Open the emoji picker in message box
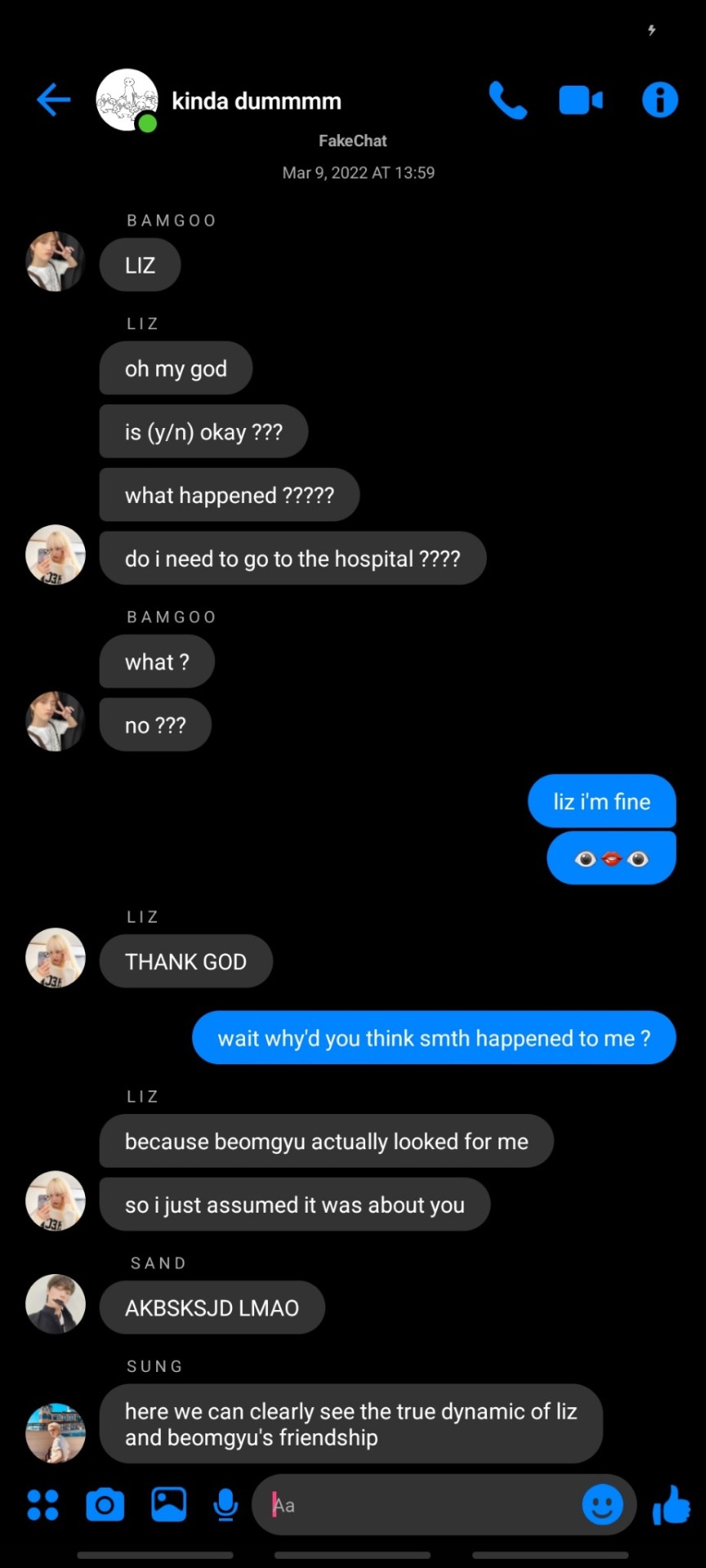The height and width of the screenshot is (1568, 706). [x=602, y=1504]
